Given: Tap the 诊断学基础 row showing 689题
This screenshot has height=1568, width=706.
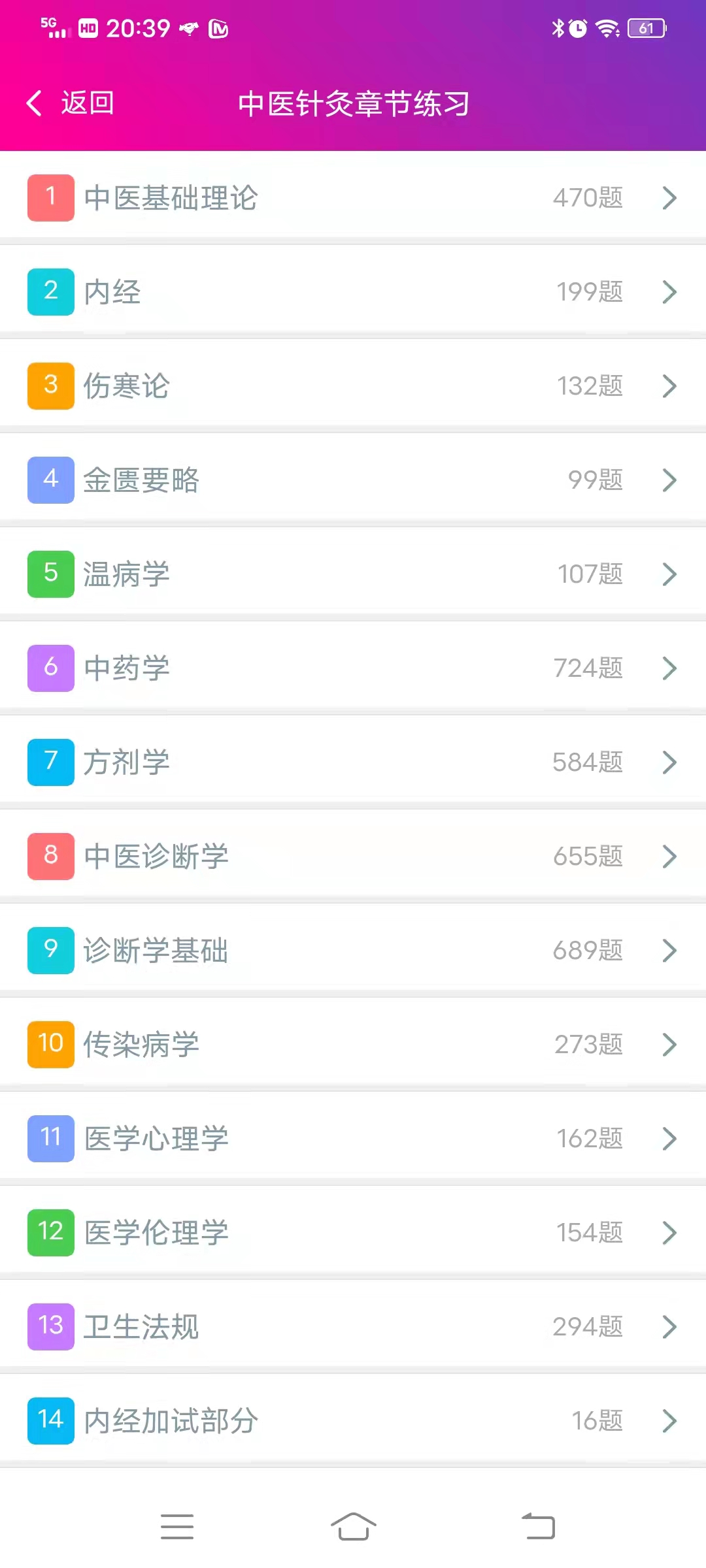Looking at the screenshot, I should [353, 951].
